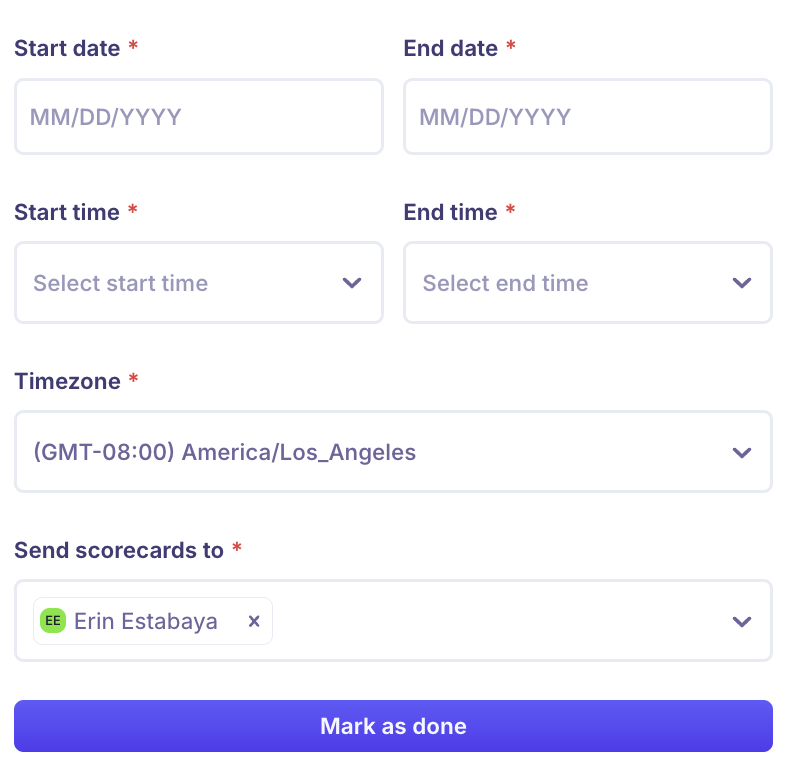786x764 pixels.
Task: Open the Select end time dropdown
Action: (x=587, y=283)
